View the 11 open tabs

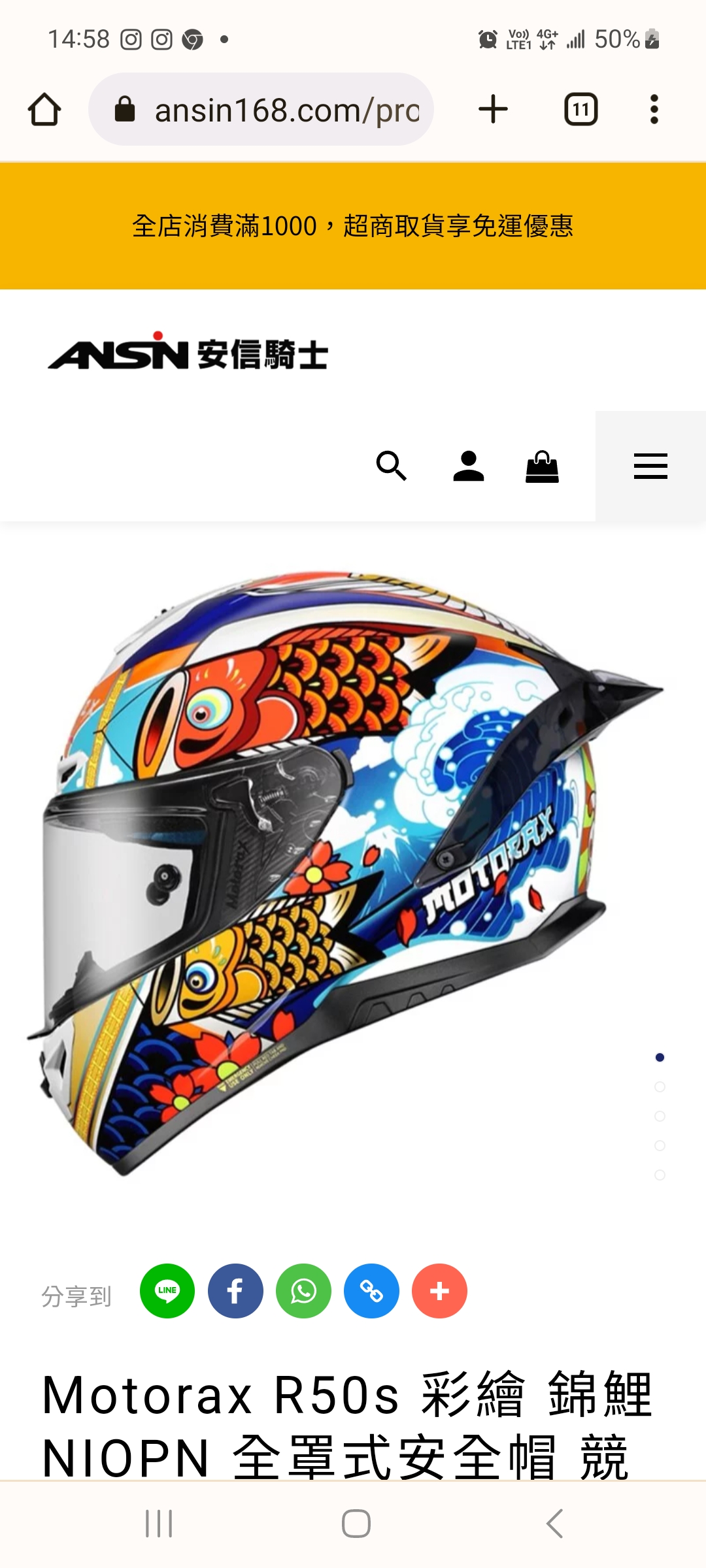(x=580, y=109)
